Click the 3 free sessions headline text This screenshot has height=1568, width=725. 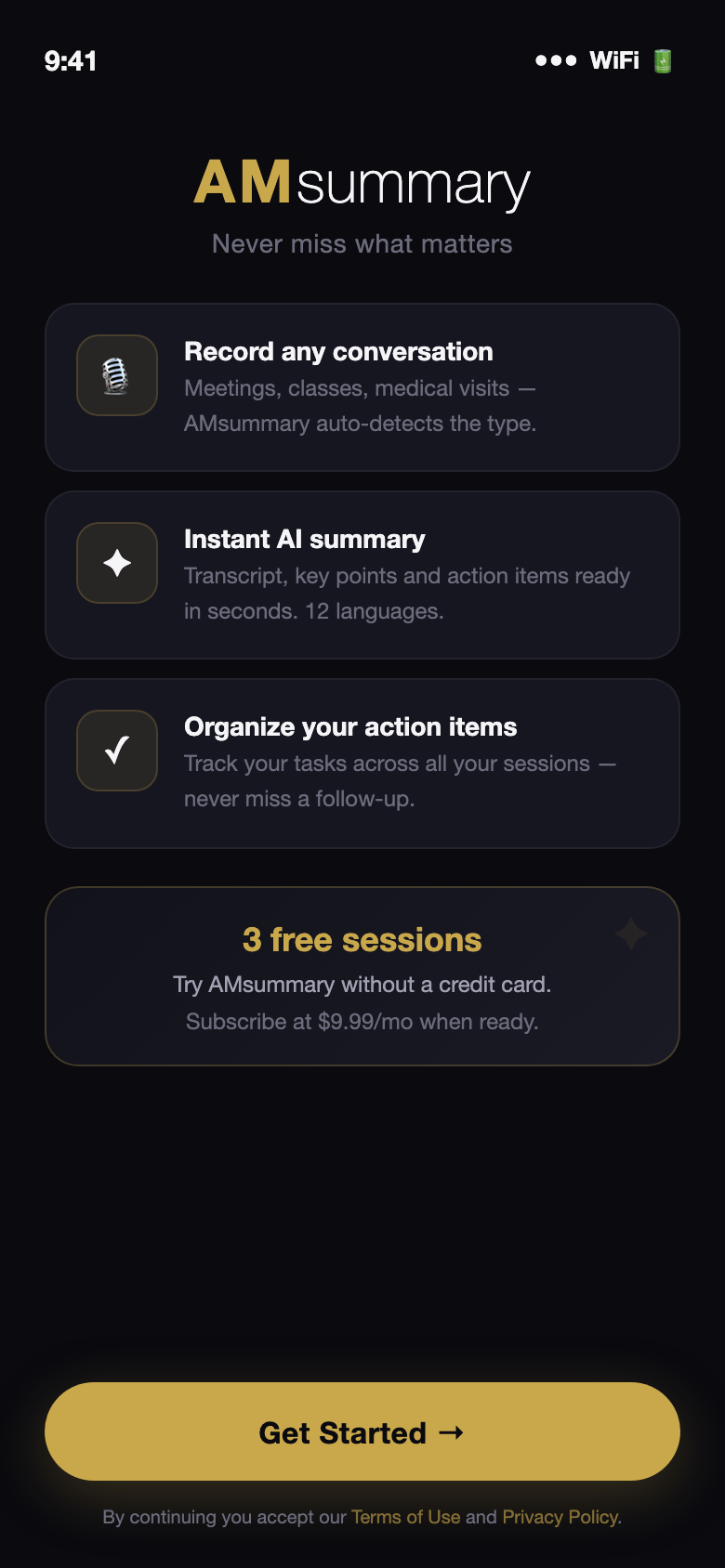[x=362, y=940]
